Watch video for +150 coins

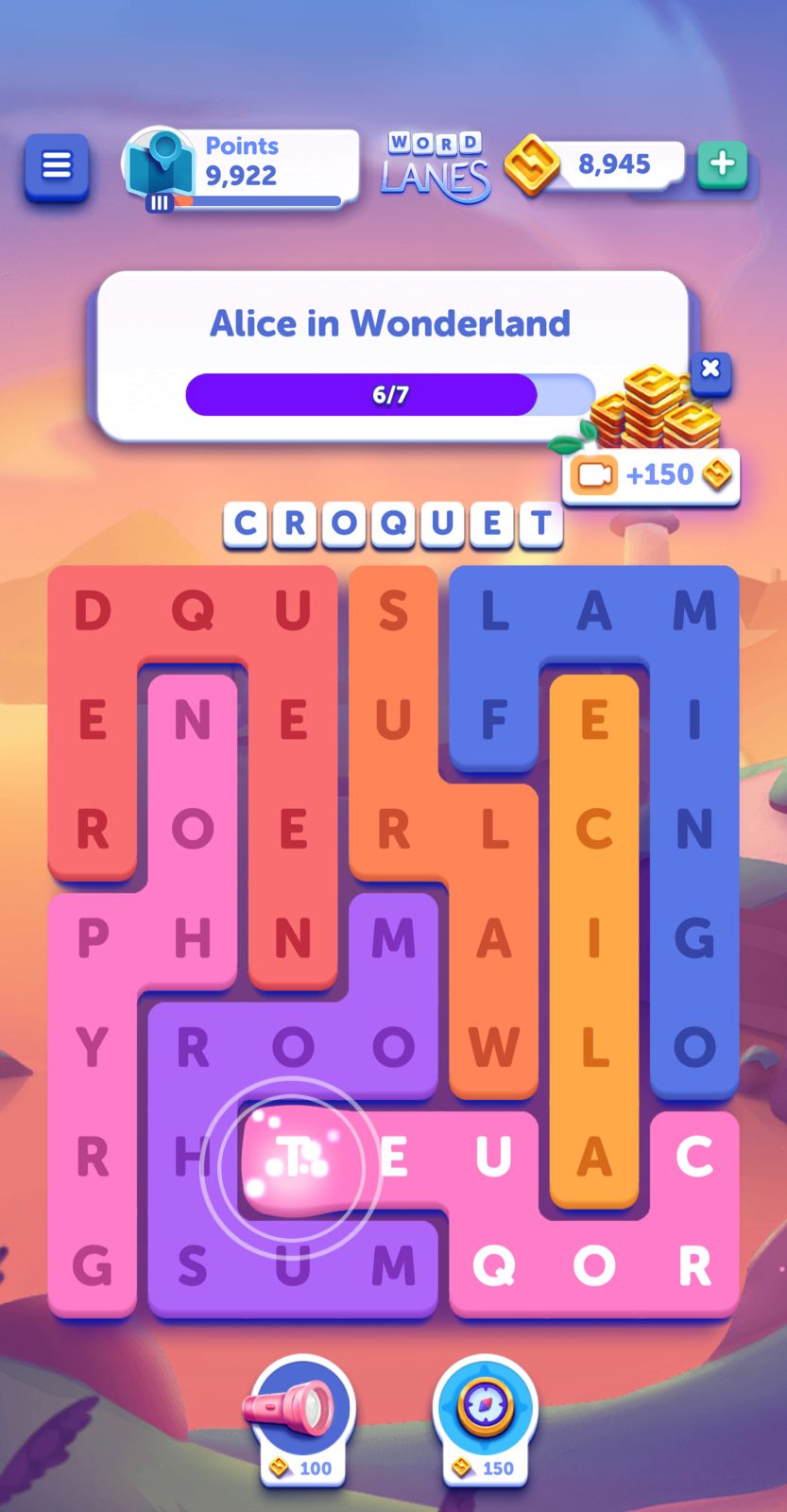pos(651,474)
